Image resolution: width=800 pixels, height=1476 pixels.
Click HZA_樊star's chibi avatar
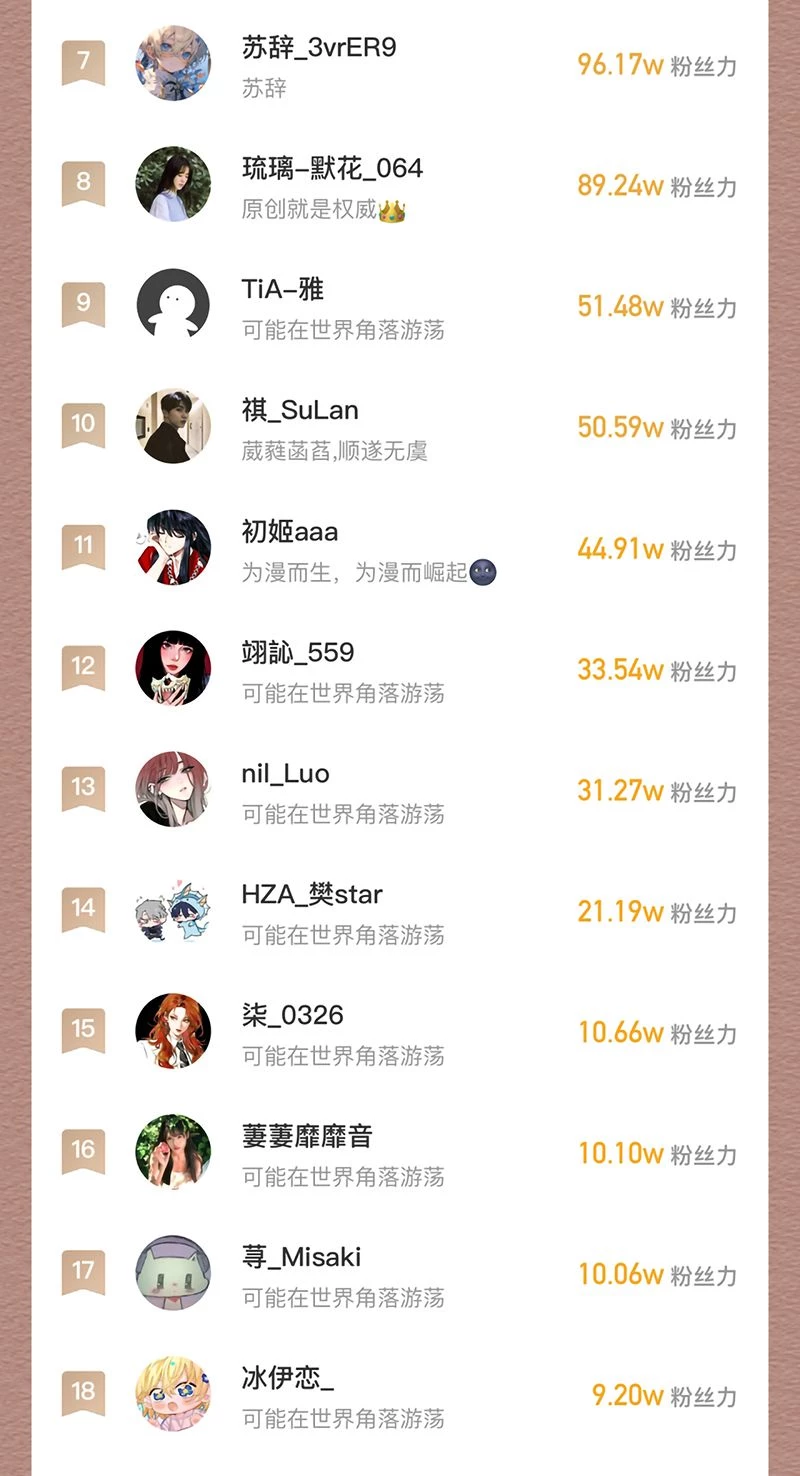click(172, 910)
